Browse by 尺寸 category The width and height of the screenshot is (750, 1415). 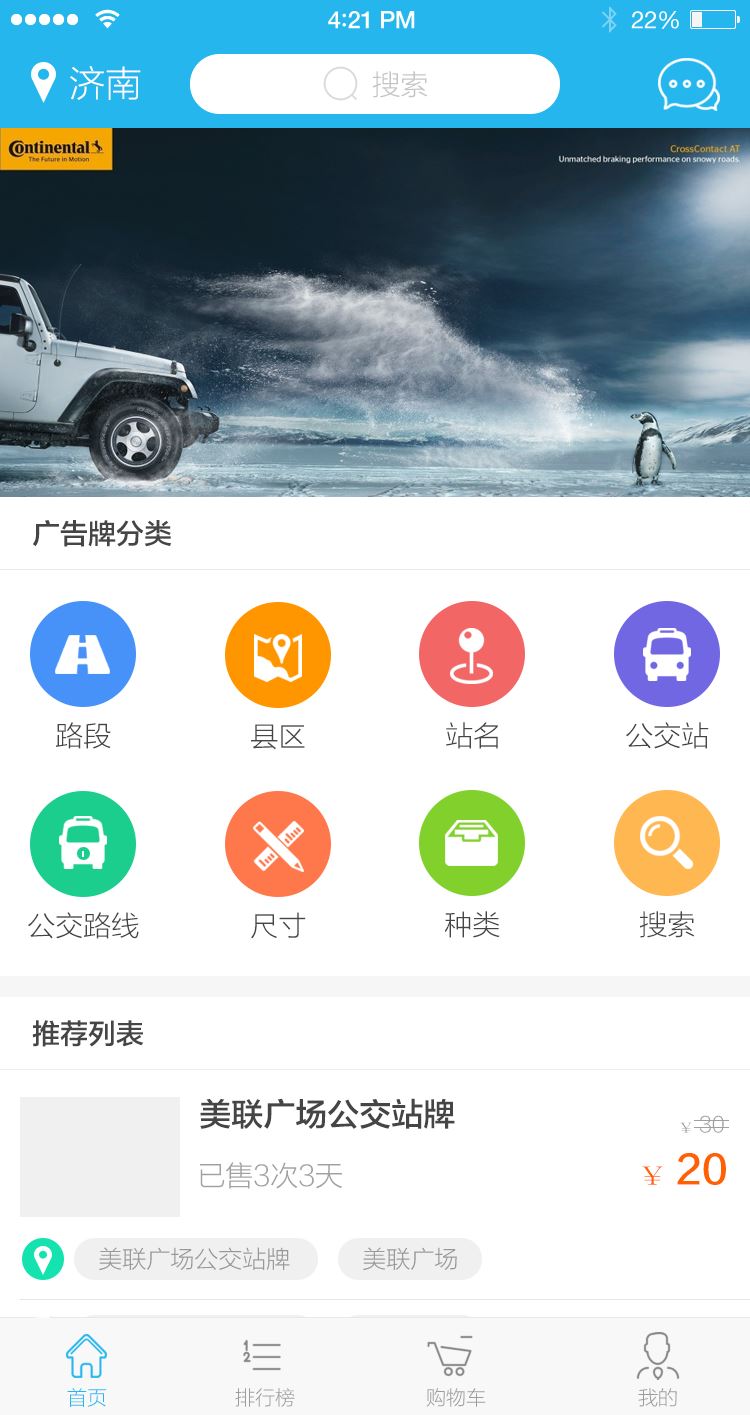tap(277, 843)
